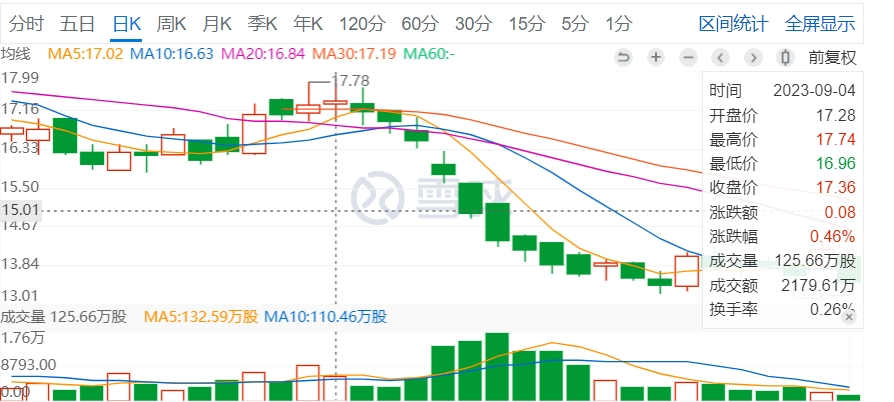Screen dimensions: 894x402
Task: Reset the chart with the undo arrow
Action: pos(624,57)
